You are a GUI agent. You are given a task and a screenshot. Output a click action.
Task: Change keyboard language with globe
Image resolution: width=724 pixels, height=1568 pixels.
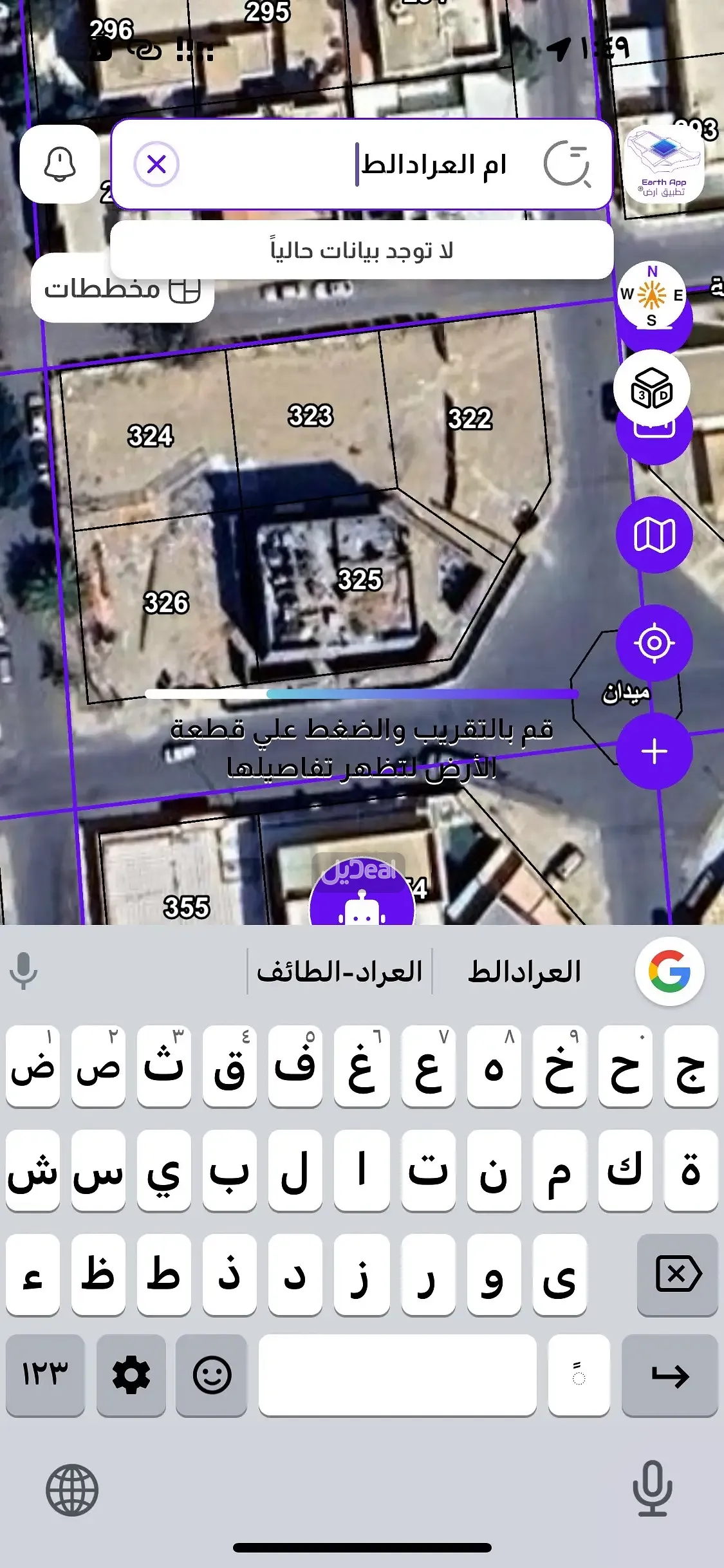tap(72, 1491)
